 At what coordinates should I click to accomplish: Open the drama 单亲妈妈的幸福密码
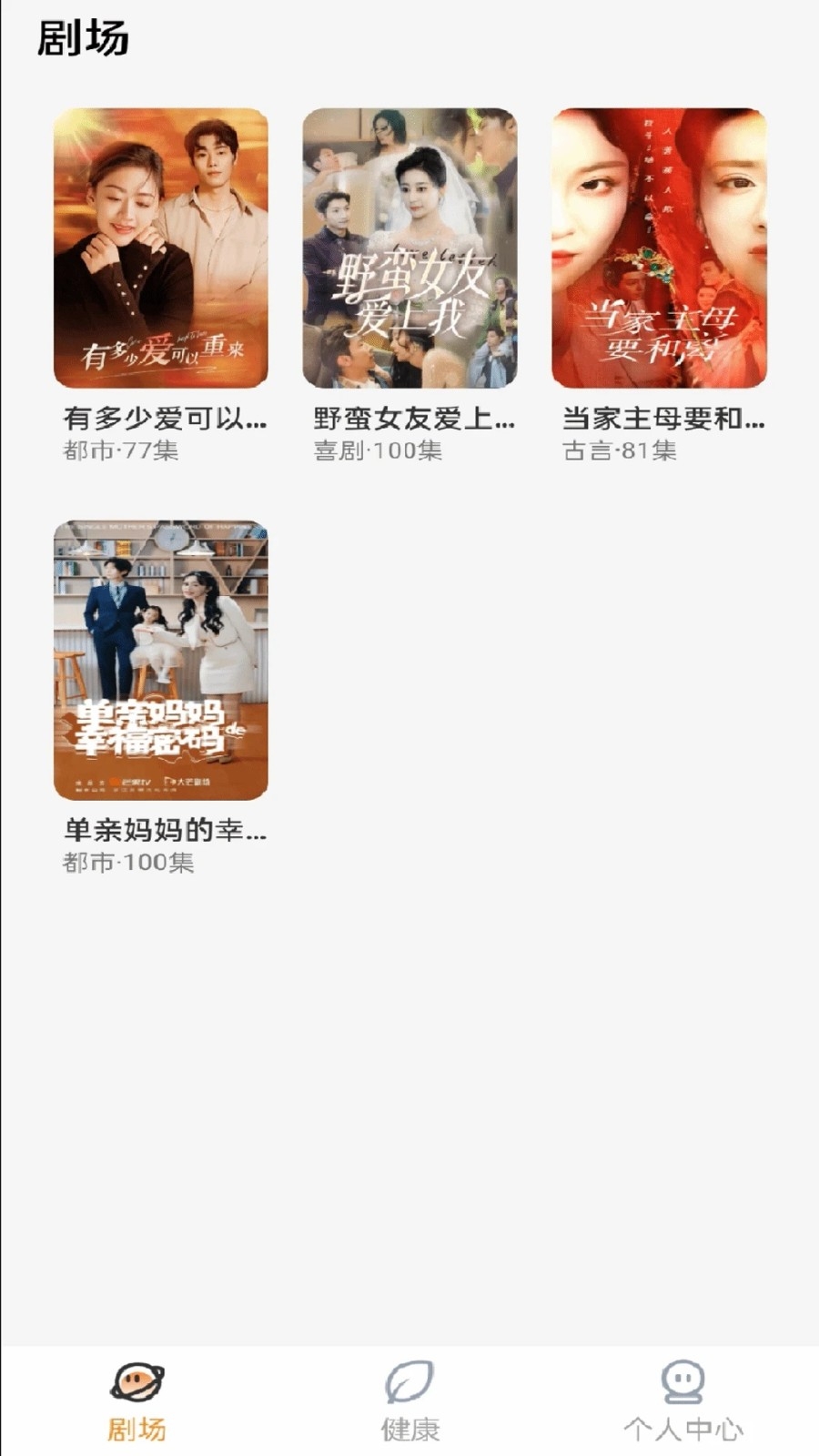click(x=161, y=660)
